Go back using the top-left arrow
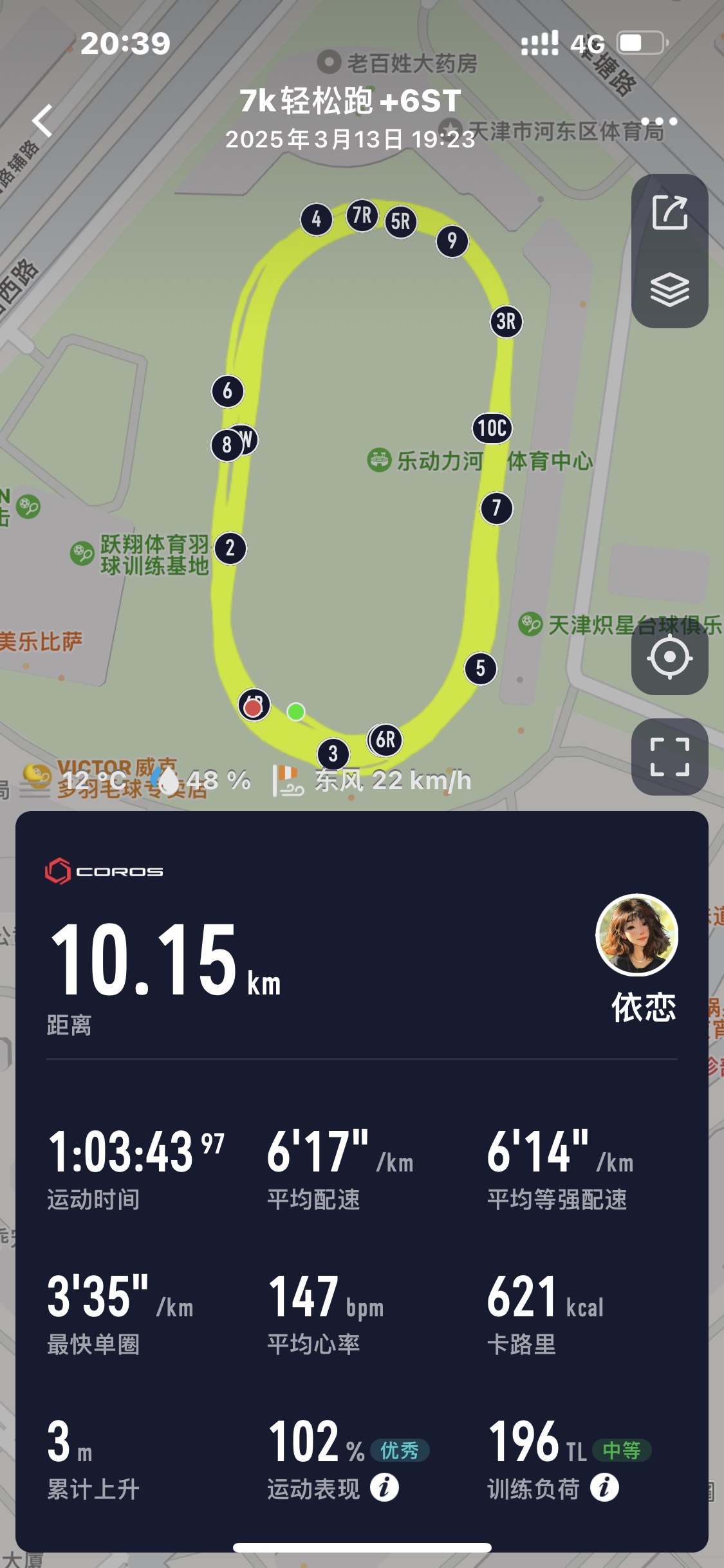The width and height of the screenshot is (724, 1568). click(x=42, y=120)
